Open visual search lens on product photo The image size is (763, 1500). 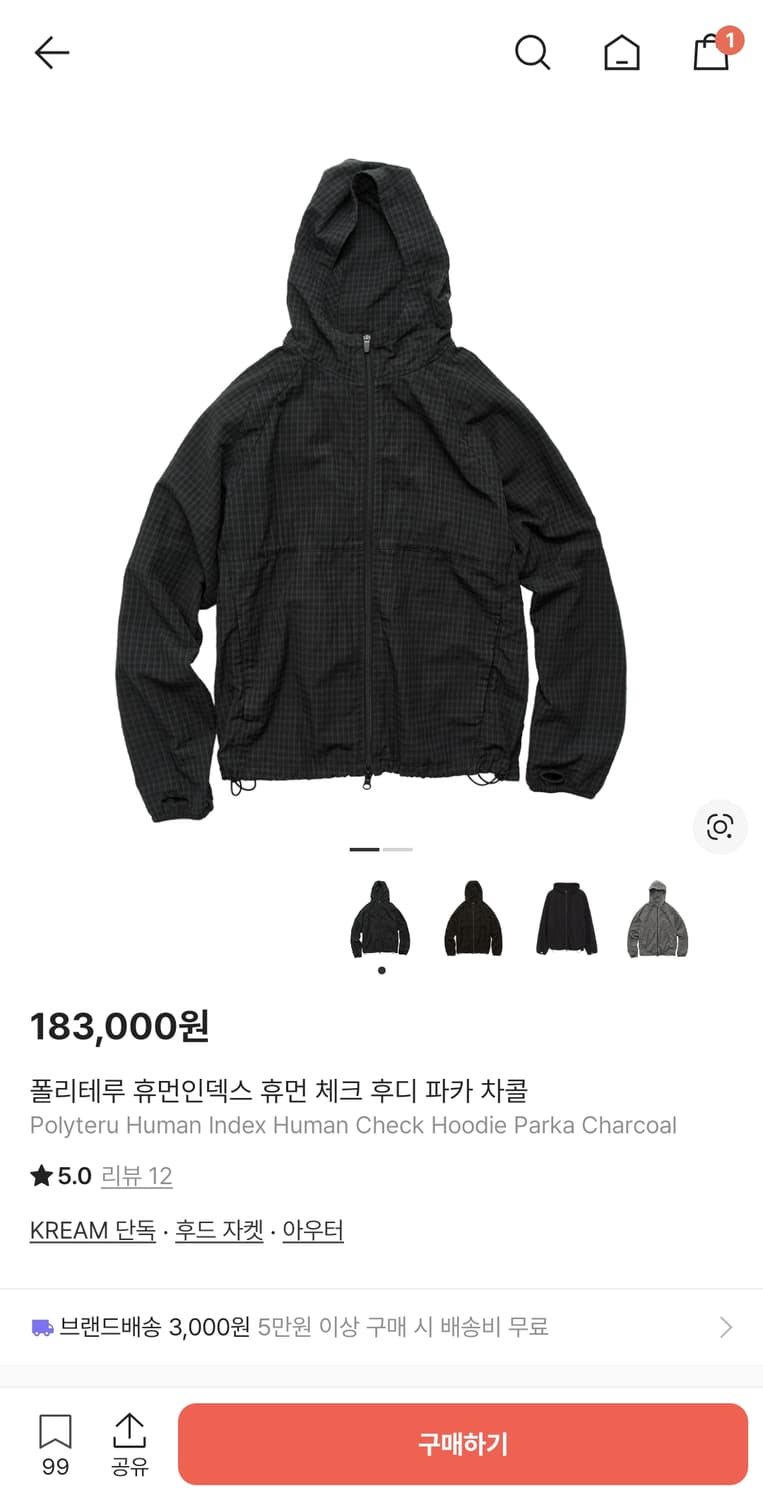click(x=719, y=828)
